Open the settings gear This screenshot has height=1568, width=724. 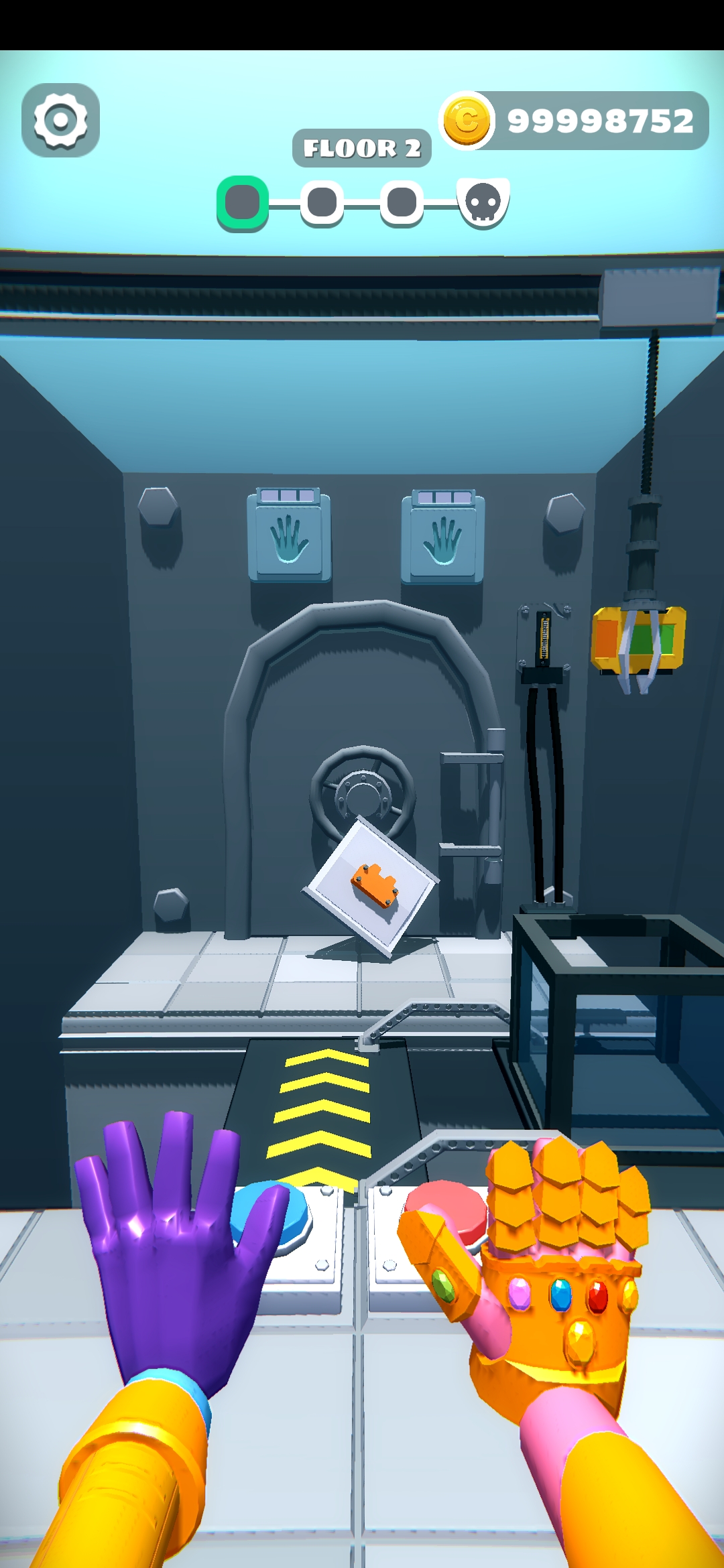pos(60,121)
